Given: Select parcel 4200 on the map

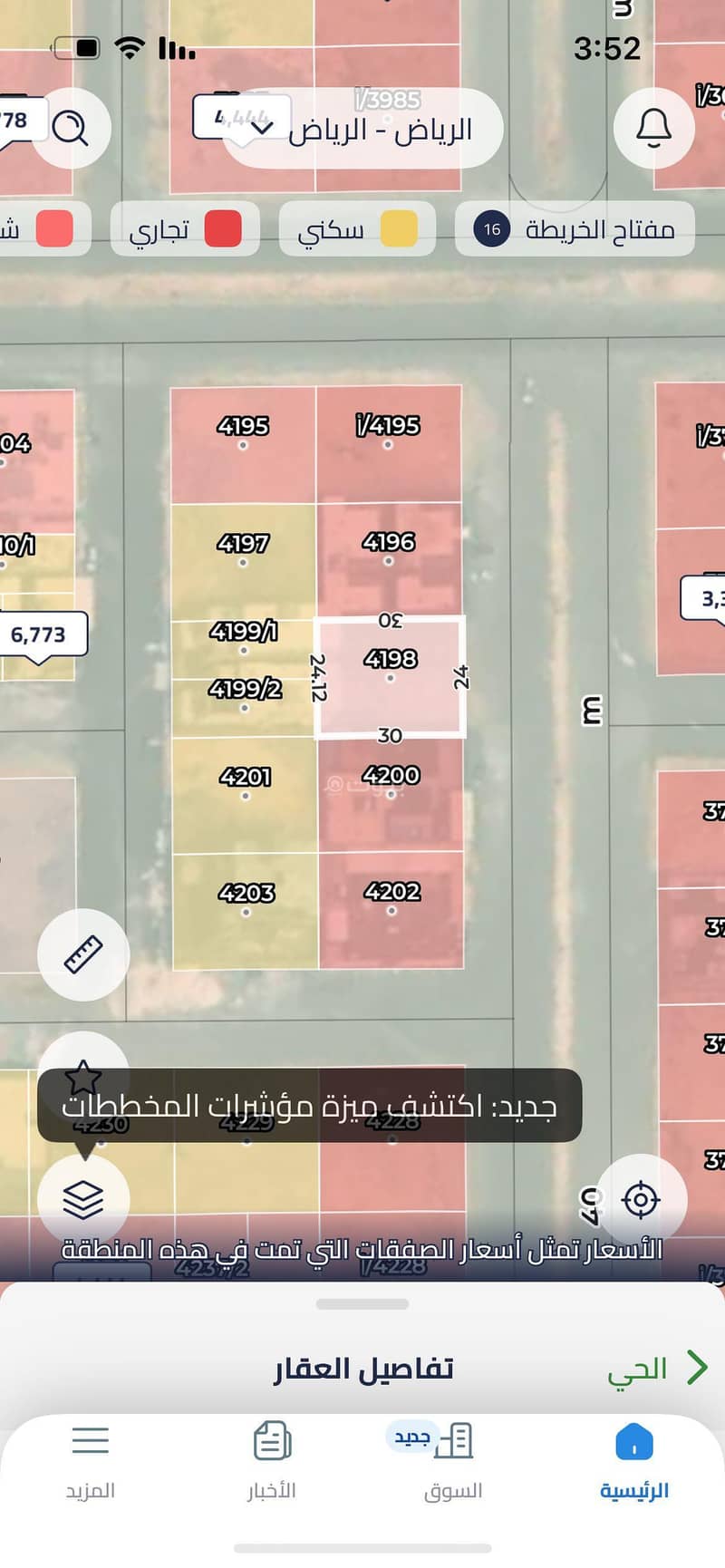Looking at the screenshot, I should click(x=391, y=783).
